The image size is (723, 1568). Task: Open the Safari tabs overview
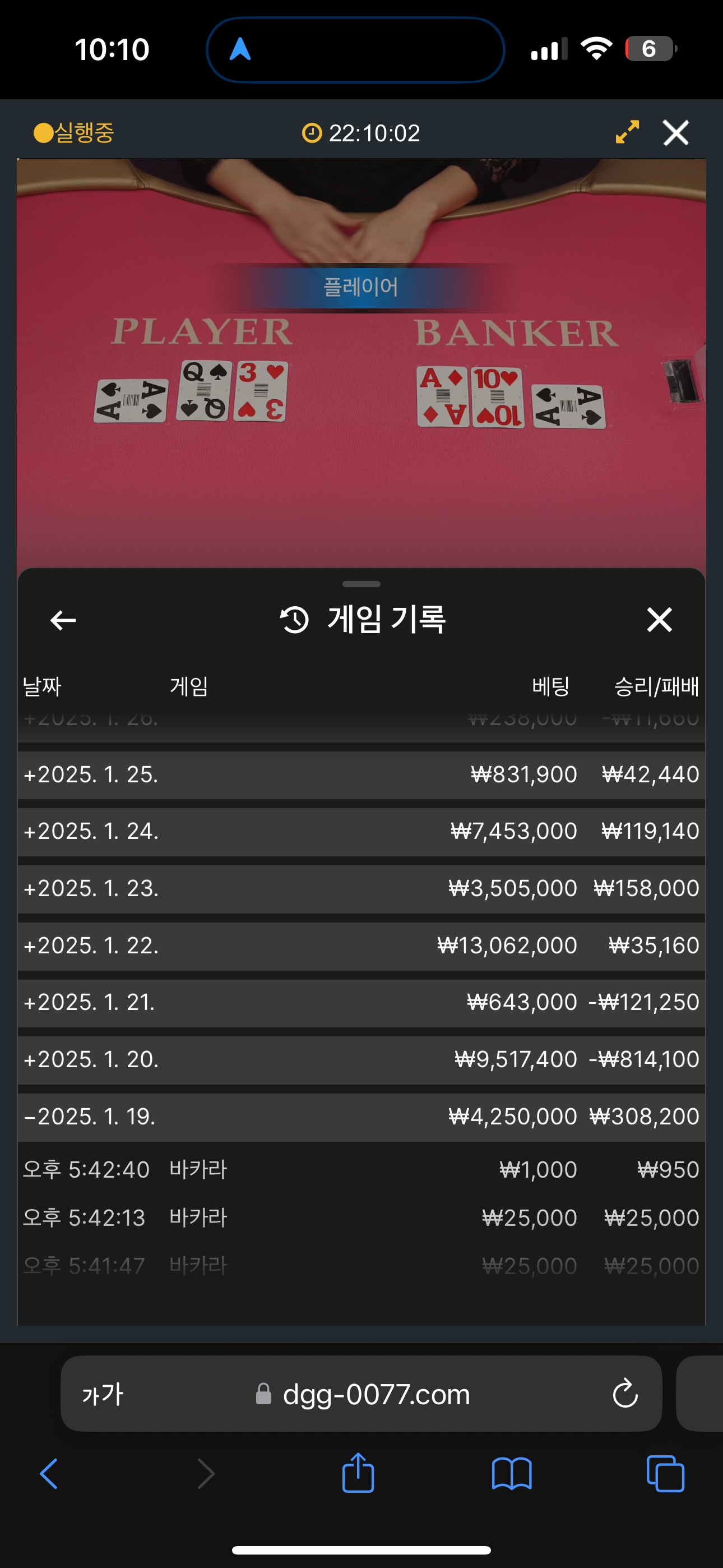click(665, 1474)
